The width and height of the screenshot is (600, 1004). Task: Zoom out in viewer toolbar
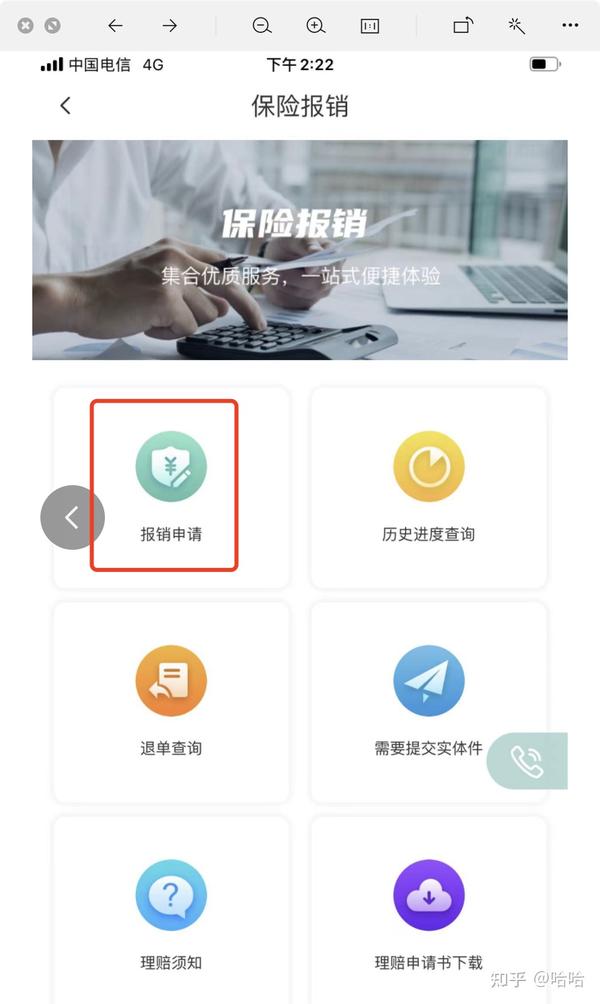click(262, 26)
